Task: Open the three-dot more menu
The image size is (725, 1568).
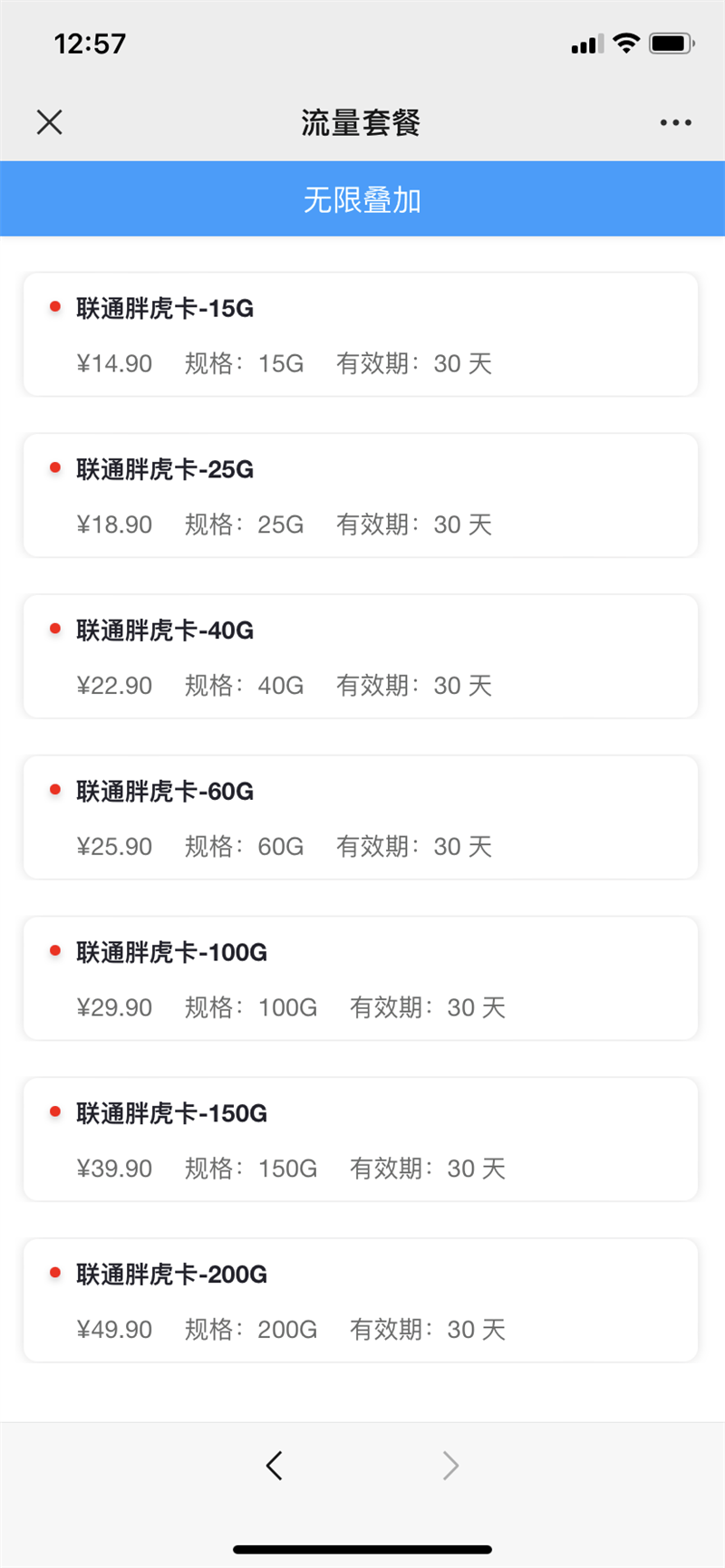Action: [675, 122]
